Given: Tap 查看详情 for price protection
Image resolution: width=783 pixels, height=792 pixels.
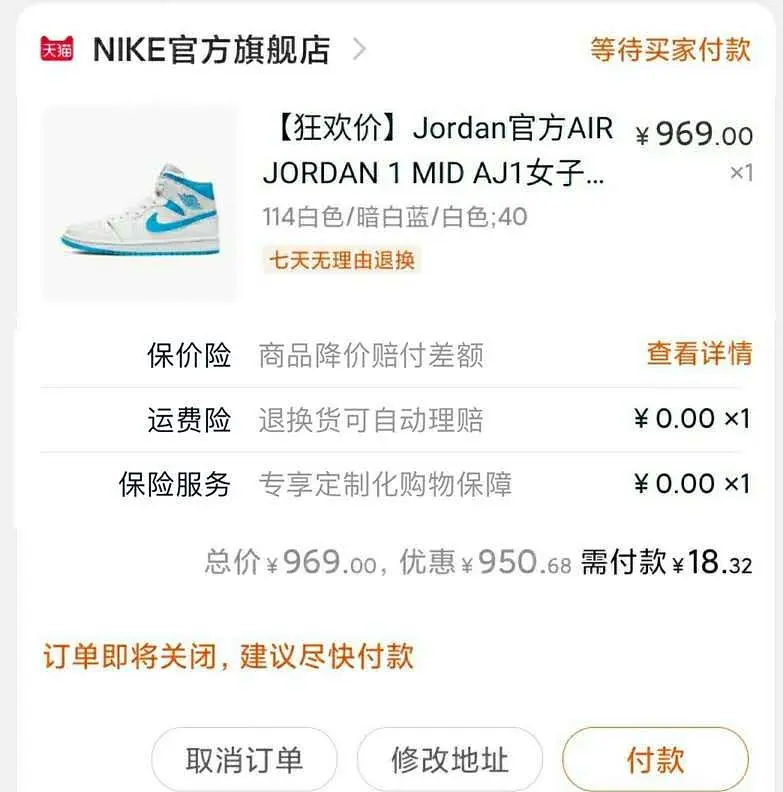Looking at the screenshot, I should (x=698, y=353).
